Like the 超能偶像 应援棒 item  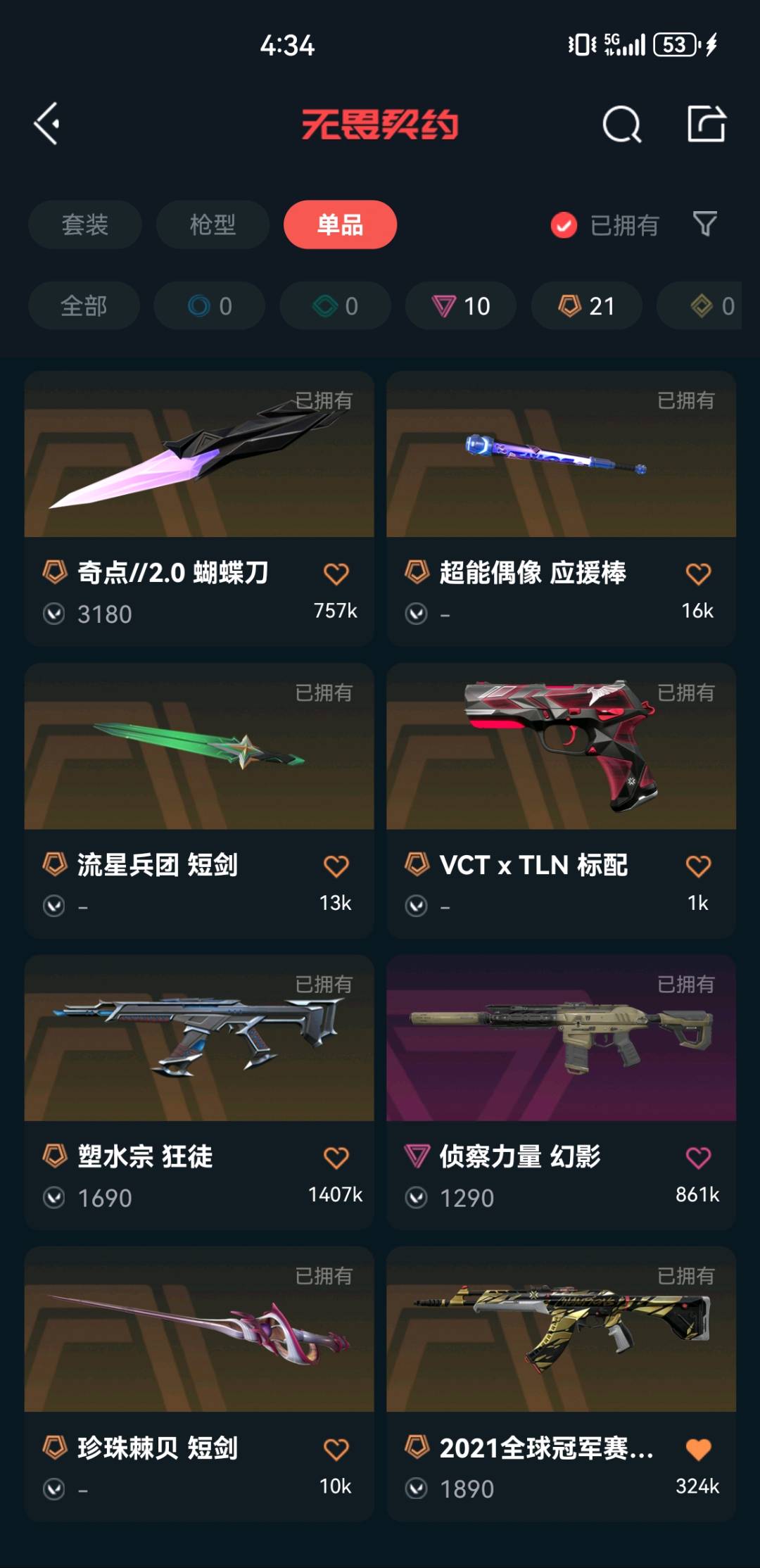click(698, 574)
